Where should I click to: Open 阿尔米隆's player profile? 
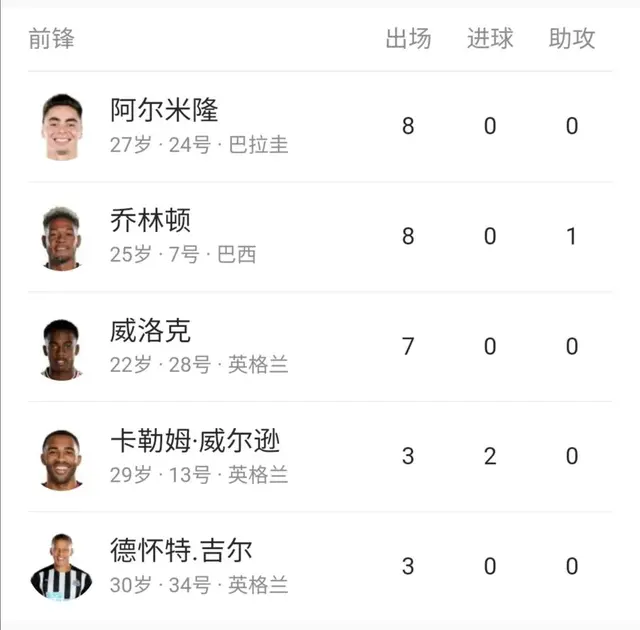[164, 111]
